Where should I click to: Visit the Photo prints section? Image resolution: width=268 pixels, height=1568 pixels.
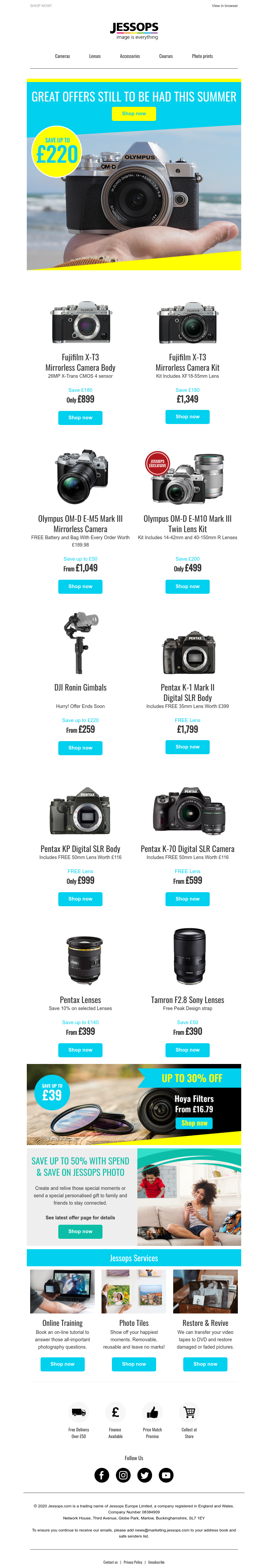pos(202,56)
